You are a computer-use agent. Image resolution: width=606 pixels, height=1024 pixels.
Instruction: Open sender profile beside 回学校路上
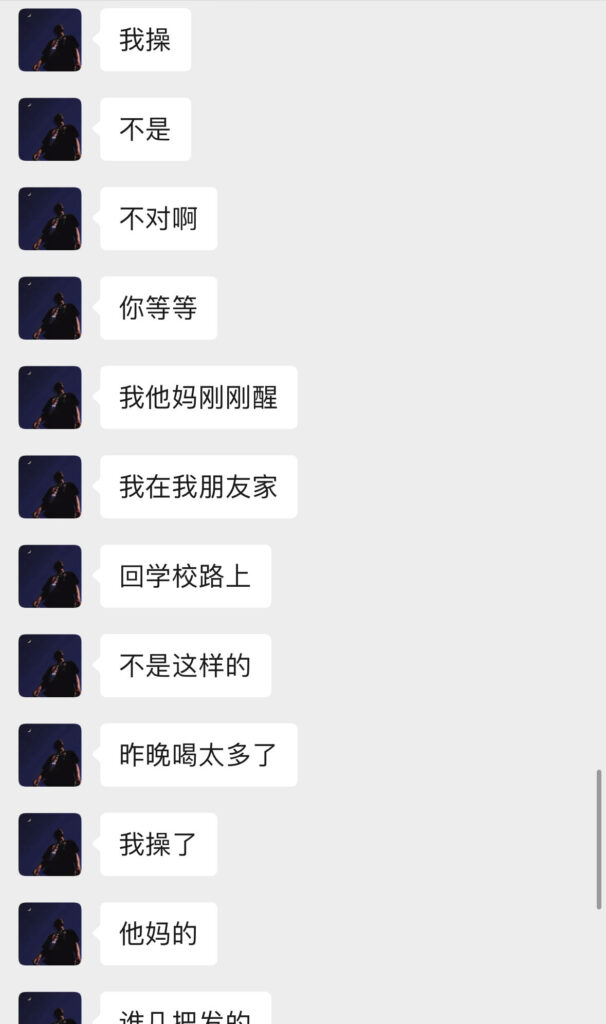pyautogui.click(x=50, y=576)
